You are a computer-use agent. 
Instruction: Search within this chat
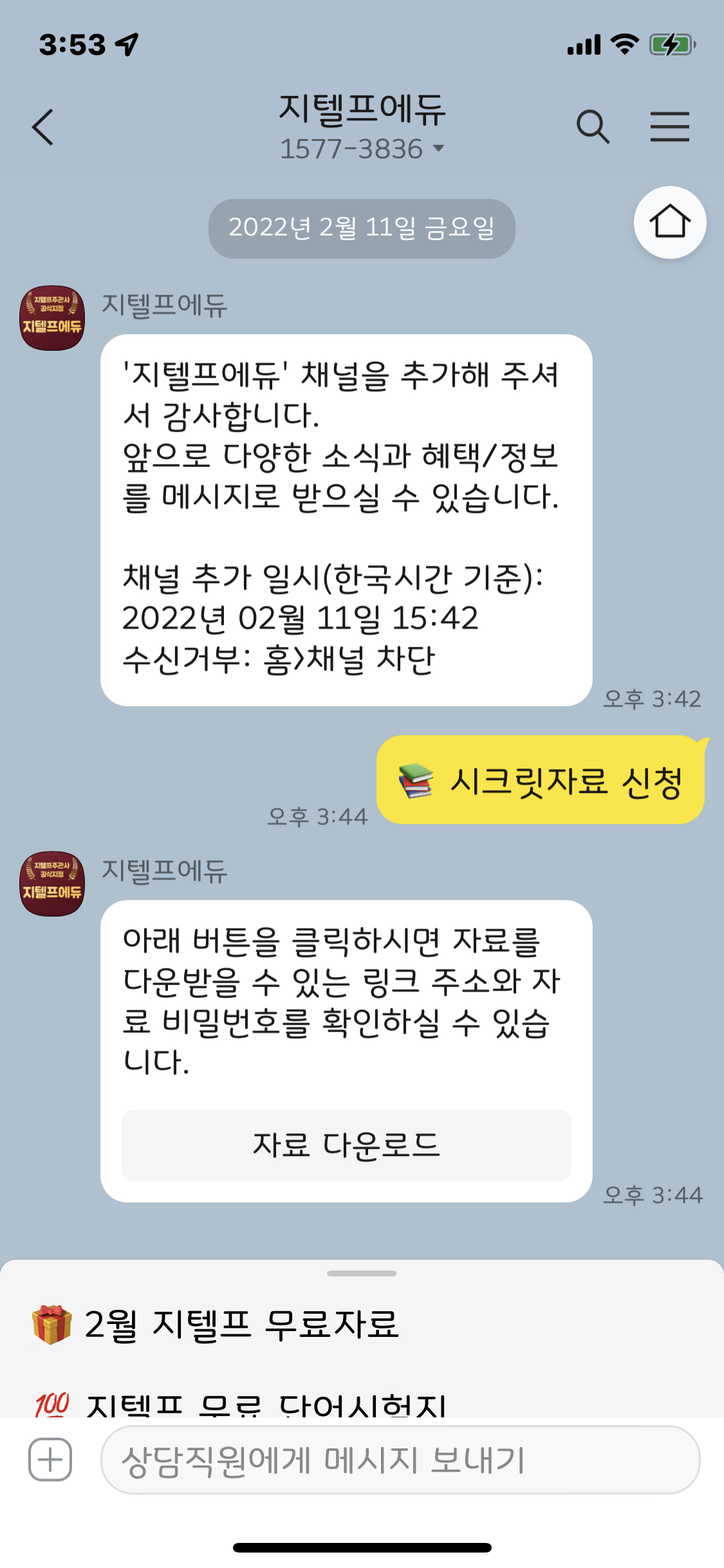[x=592, y=127]
